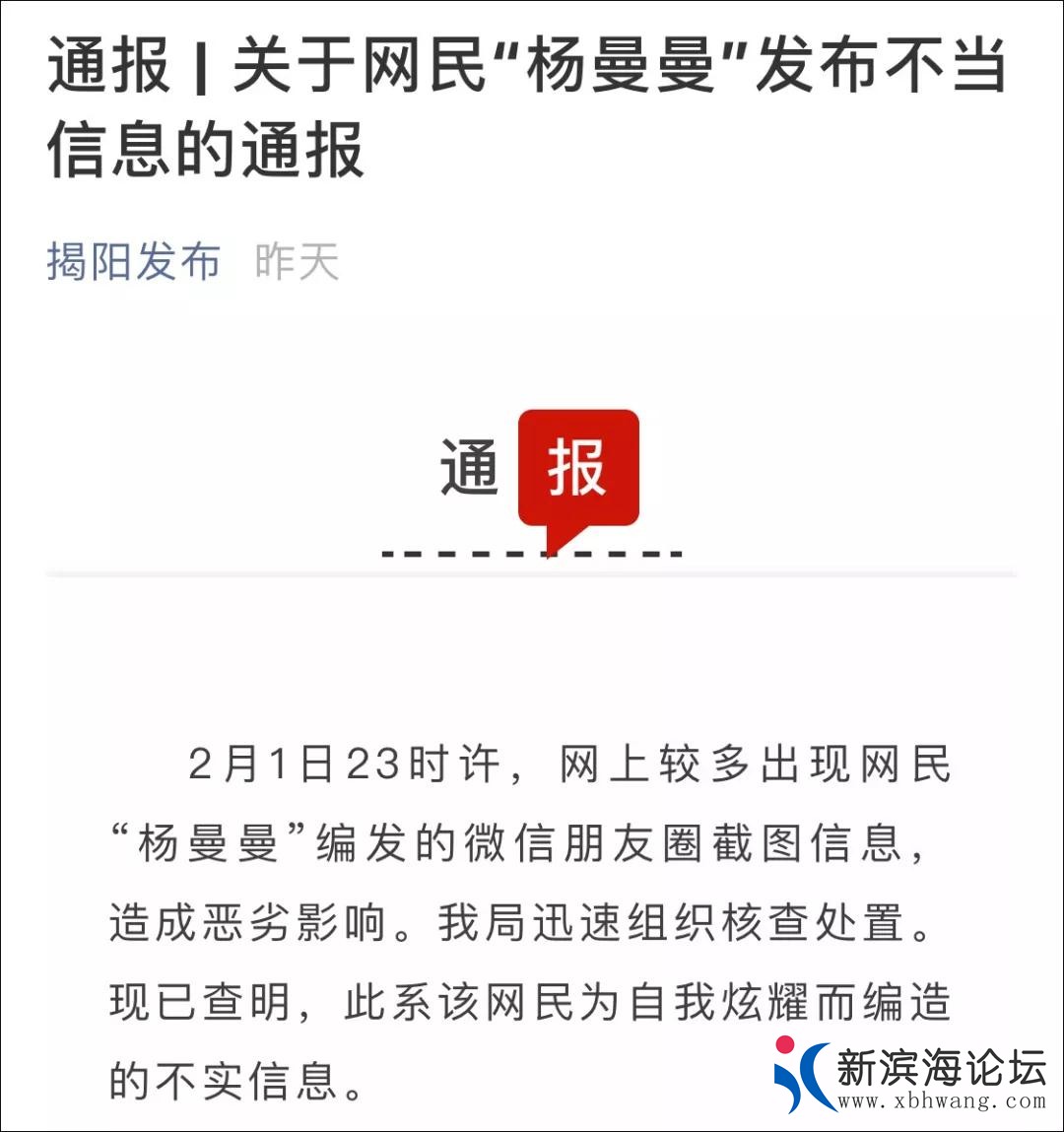Open the 揭阳发布 account page
1064x1132 pixels.
[133, 263]
